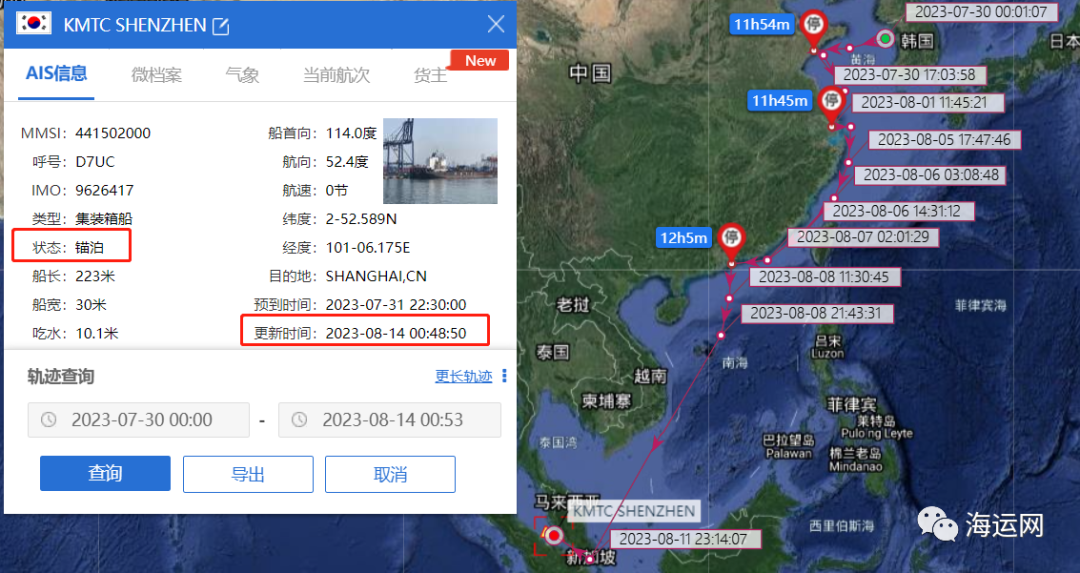The height and width of the screenshot is (573, 1080).
Task: Pick the start time 2023-07-30 00:00
Action: click(138, 420)
